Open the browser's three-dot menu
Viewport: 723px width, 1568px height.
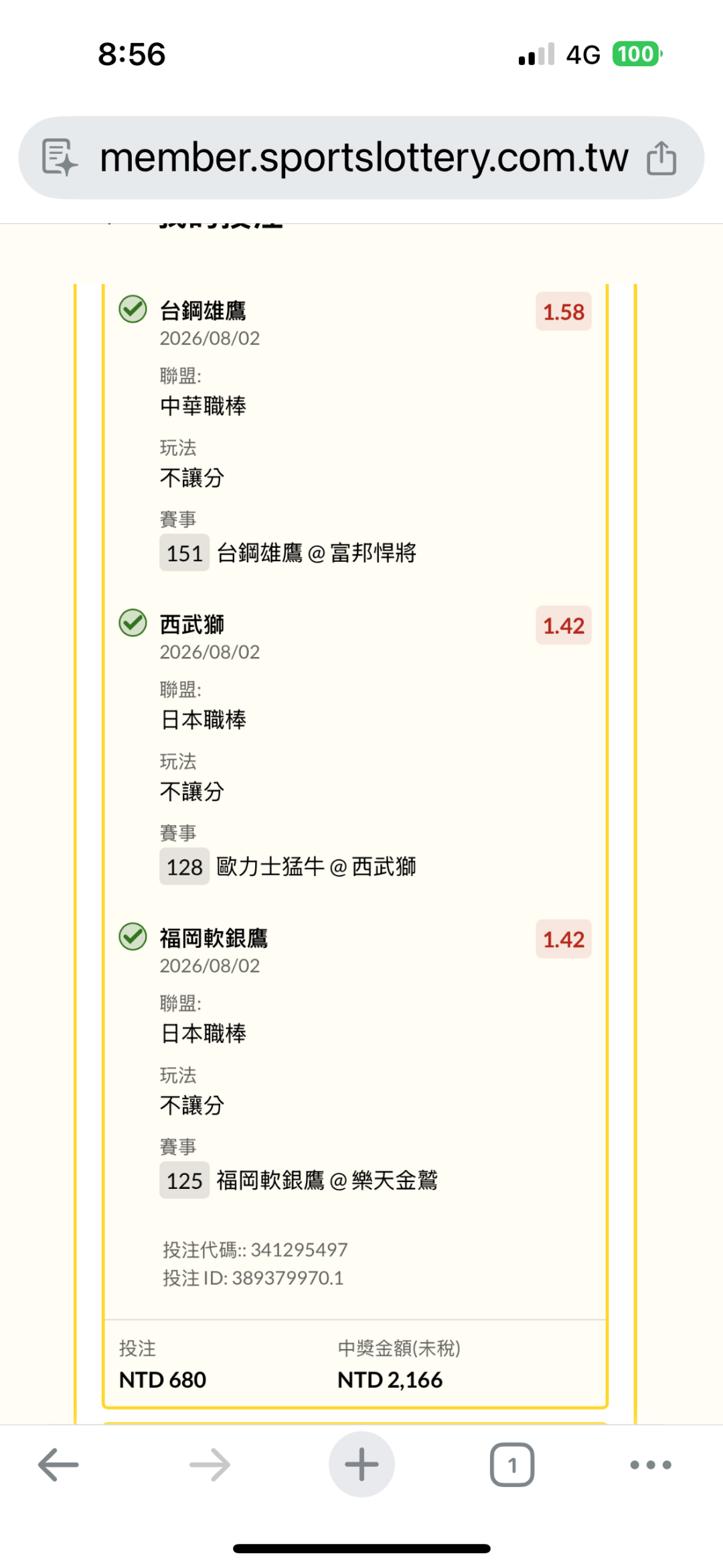pyautogui.click(x=651, y=1465)
